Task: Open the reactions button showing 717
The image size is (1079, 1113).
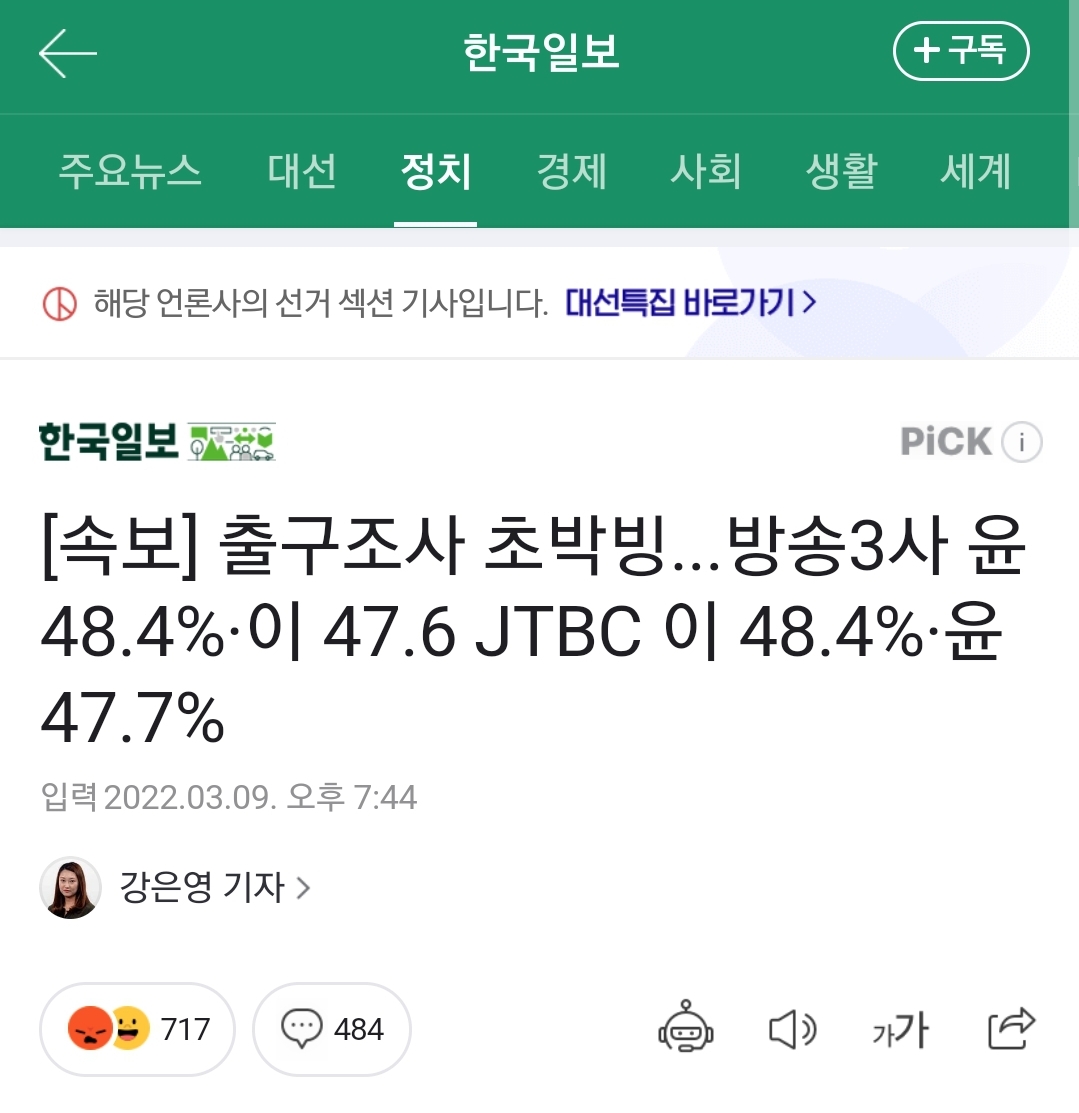Action: [x=137, y=1028]
